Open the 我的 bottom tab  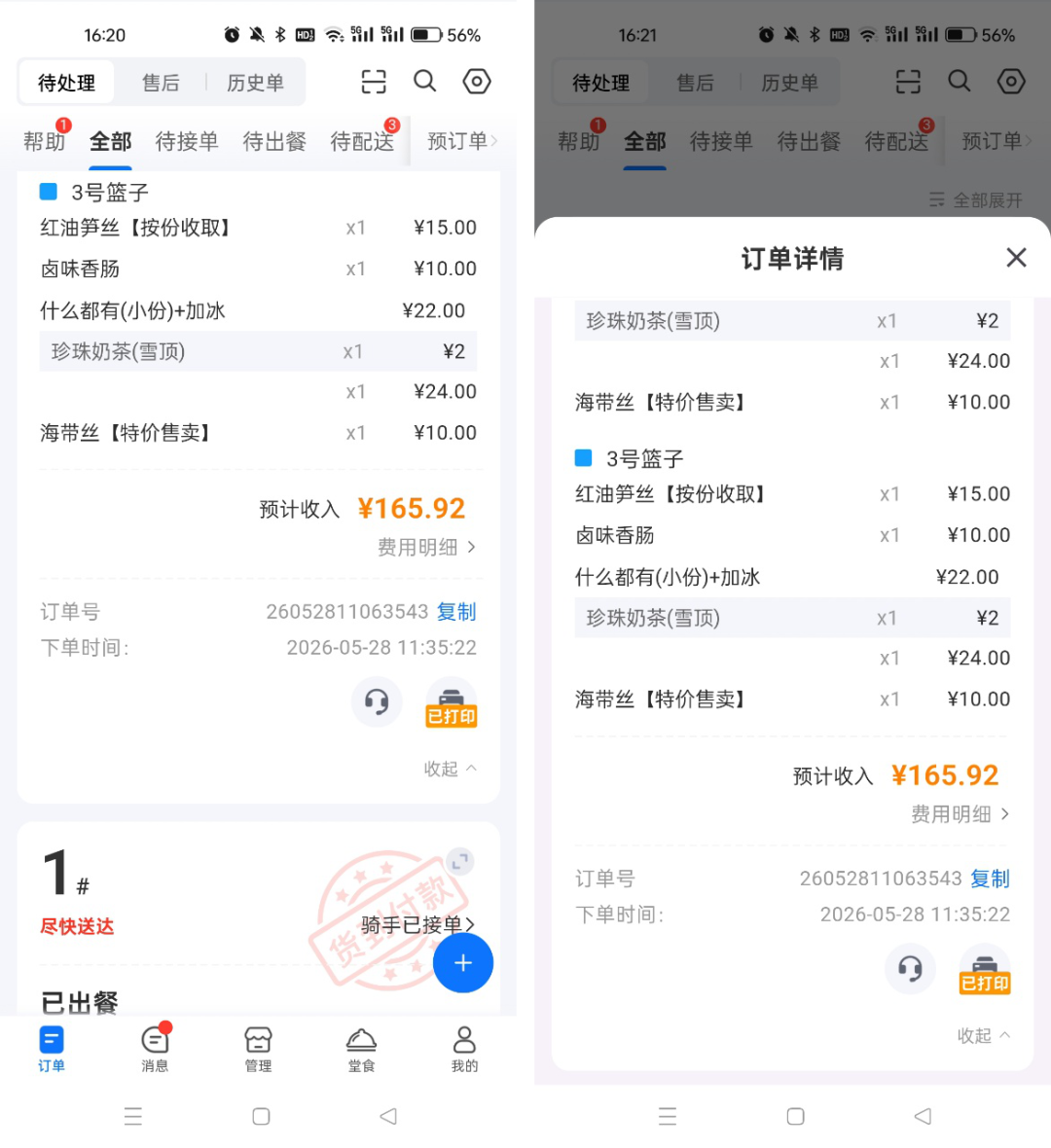(464, 1049)
